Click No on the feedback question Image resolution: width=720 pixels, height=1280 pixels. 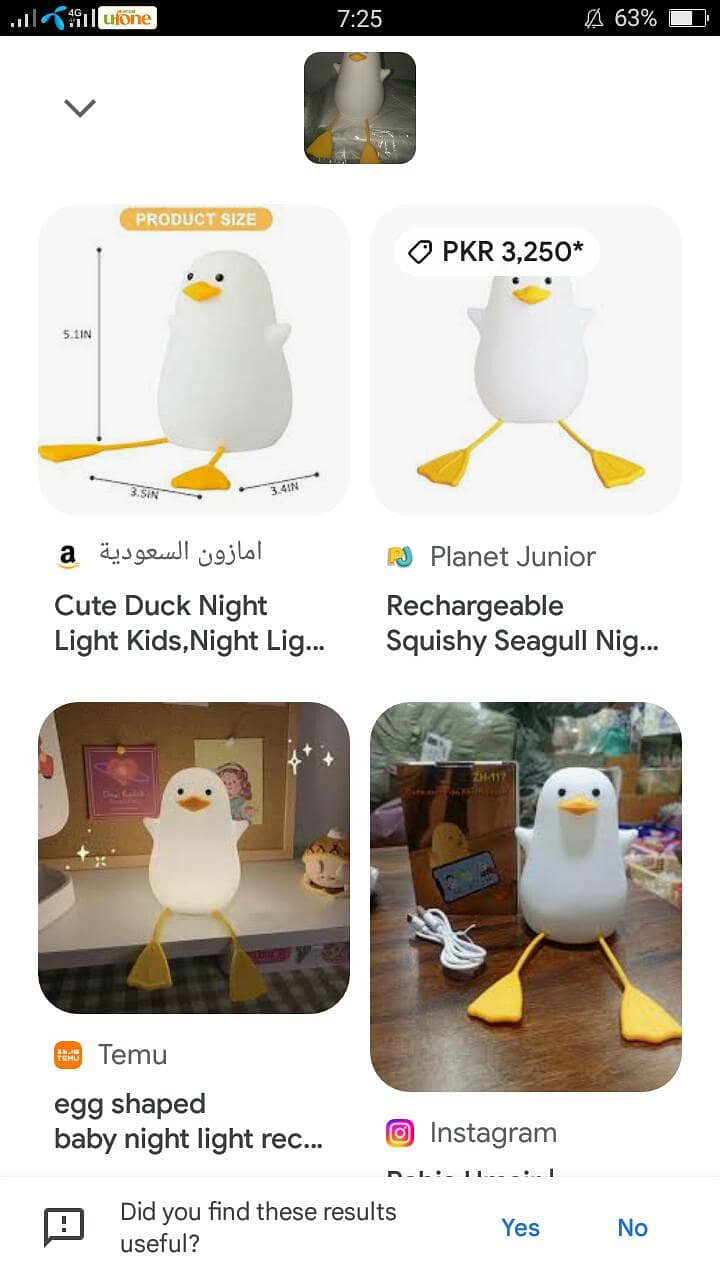[632, 1228]
